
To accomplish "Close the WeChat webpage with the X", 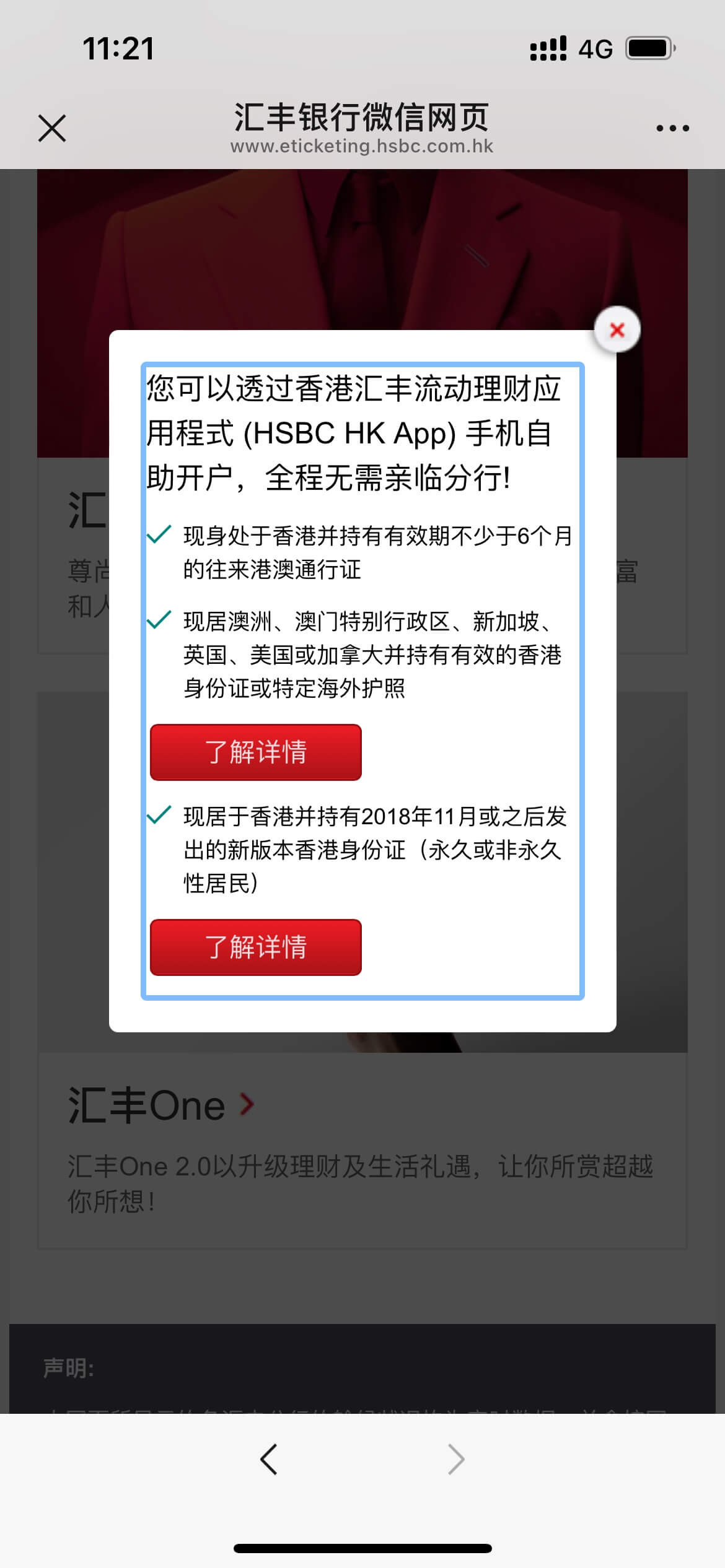I will [x=52, y=128].
